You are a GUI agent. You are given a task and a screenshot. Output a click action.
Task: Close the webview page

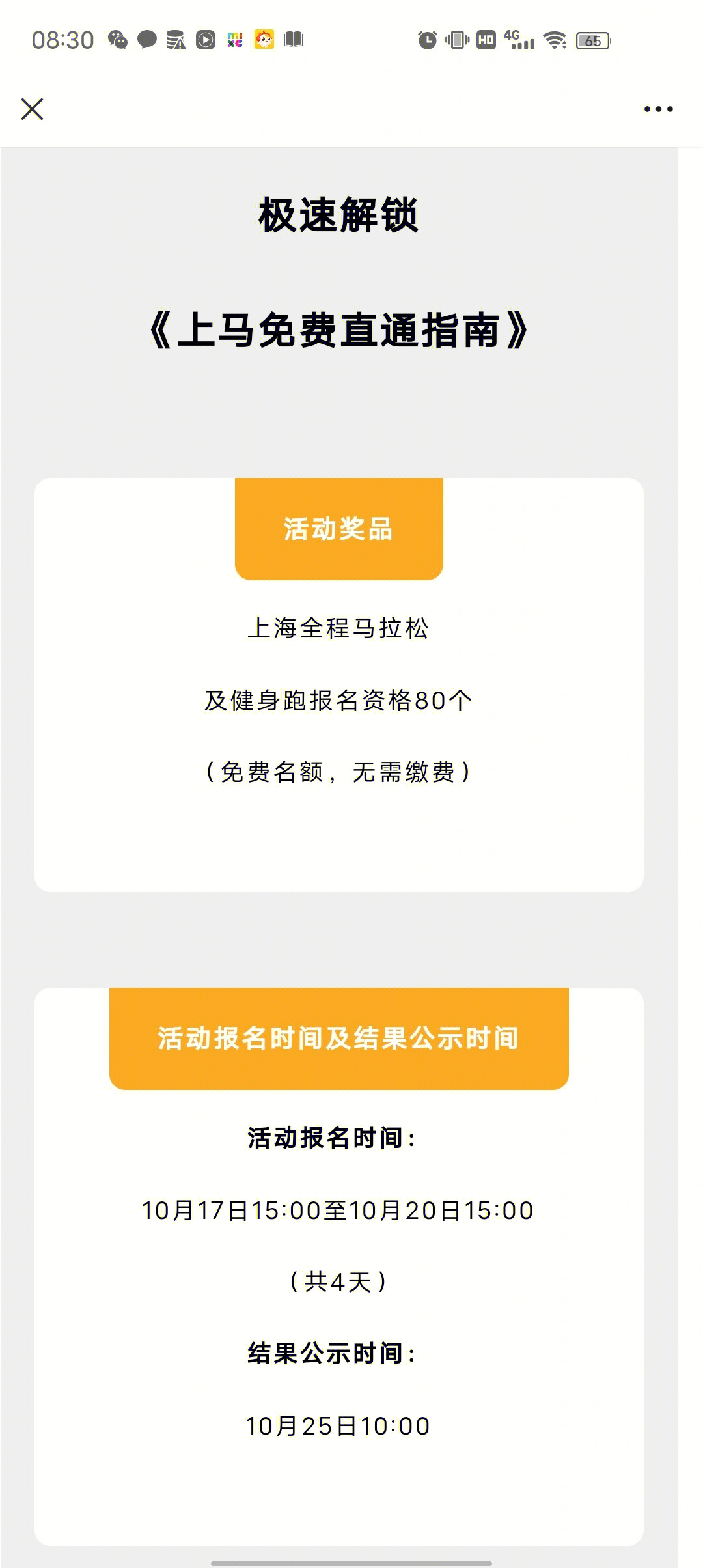pos(32,109)
